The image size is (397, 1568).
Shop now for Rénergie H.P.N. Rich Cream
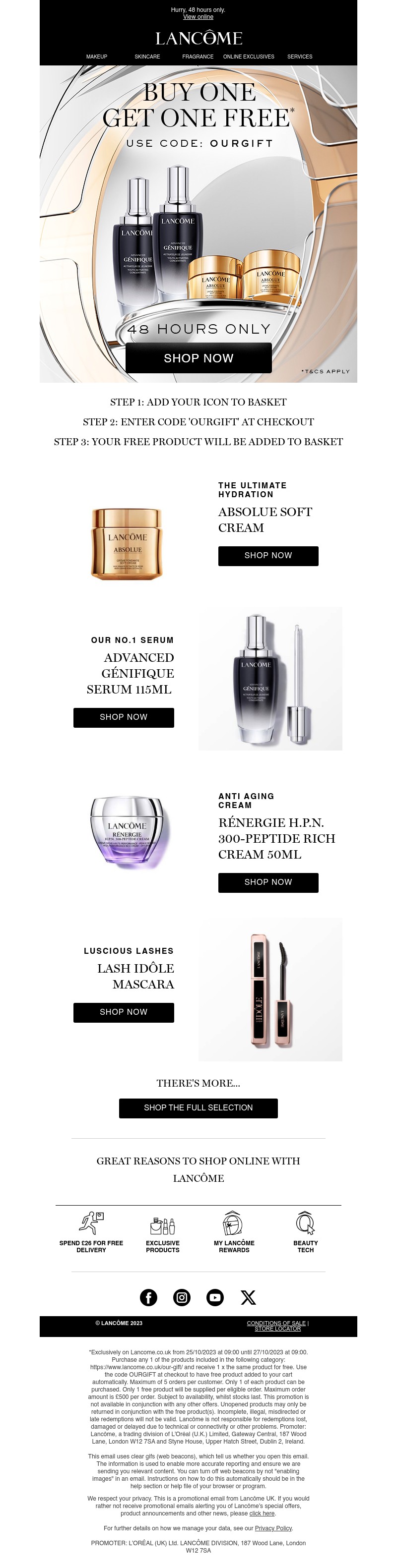click(268, 882)
